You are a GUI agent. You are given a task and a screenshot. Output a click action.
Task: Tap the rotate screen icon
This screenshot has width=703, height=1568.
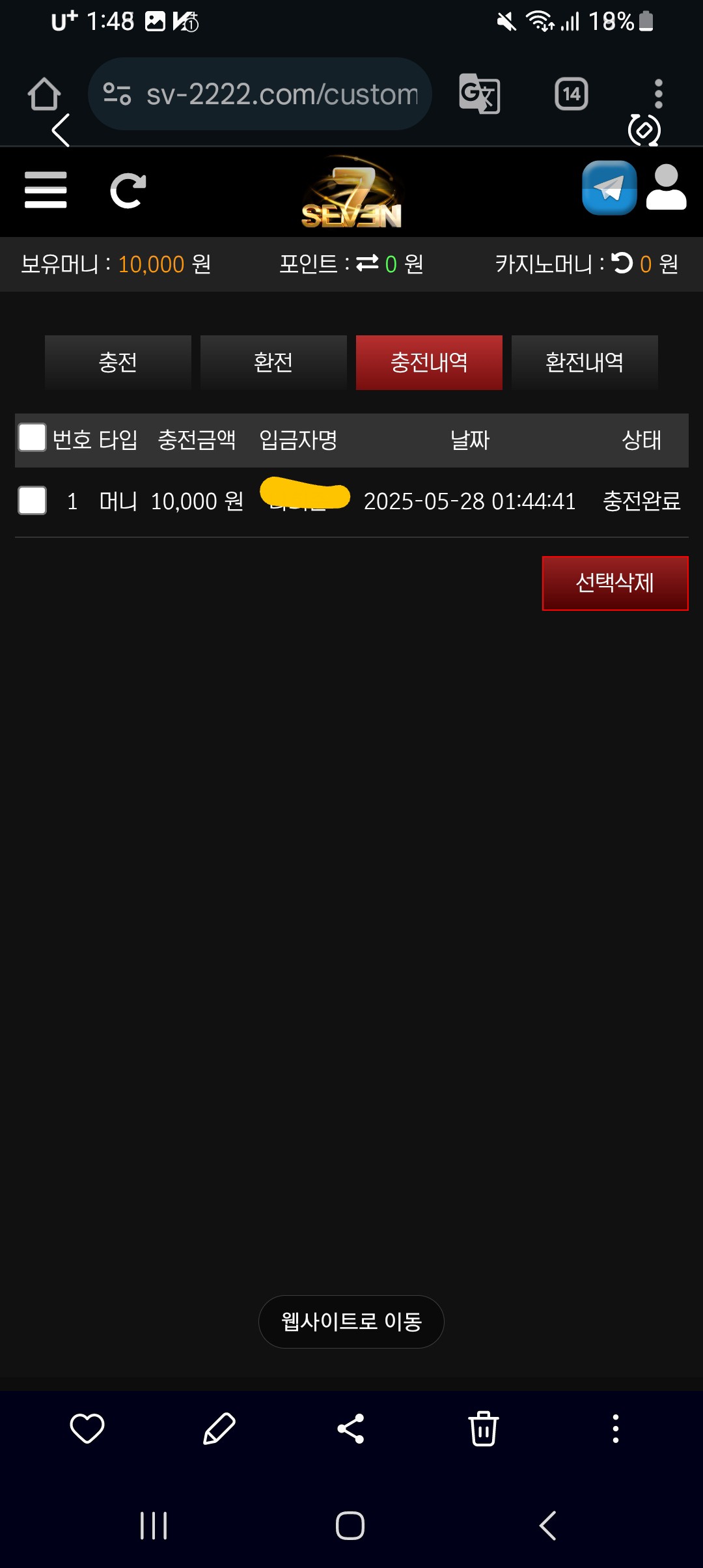(644, 130)
